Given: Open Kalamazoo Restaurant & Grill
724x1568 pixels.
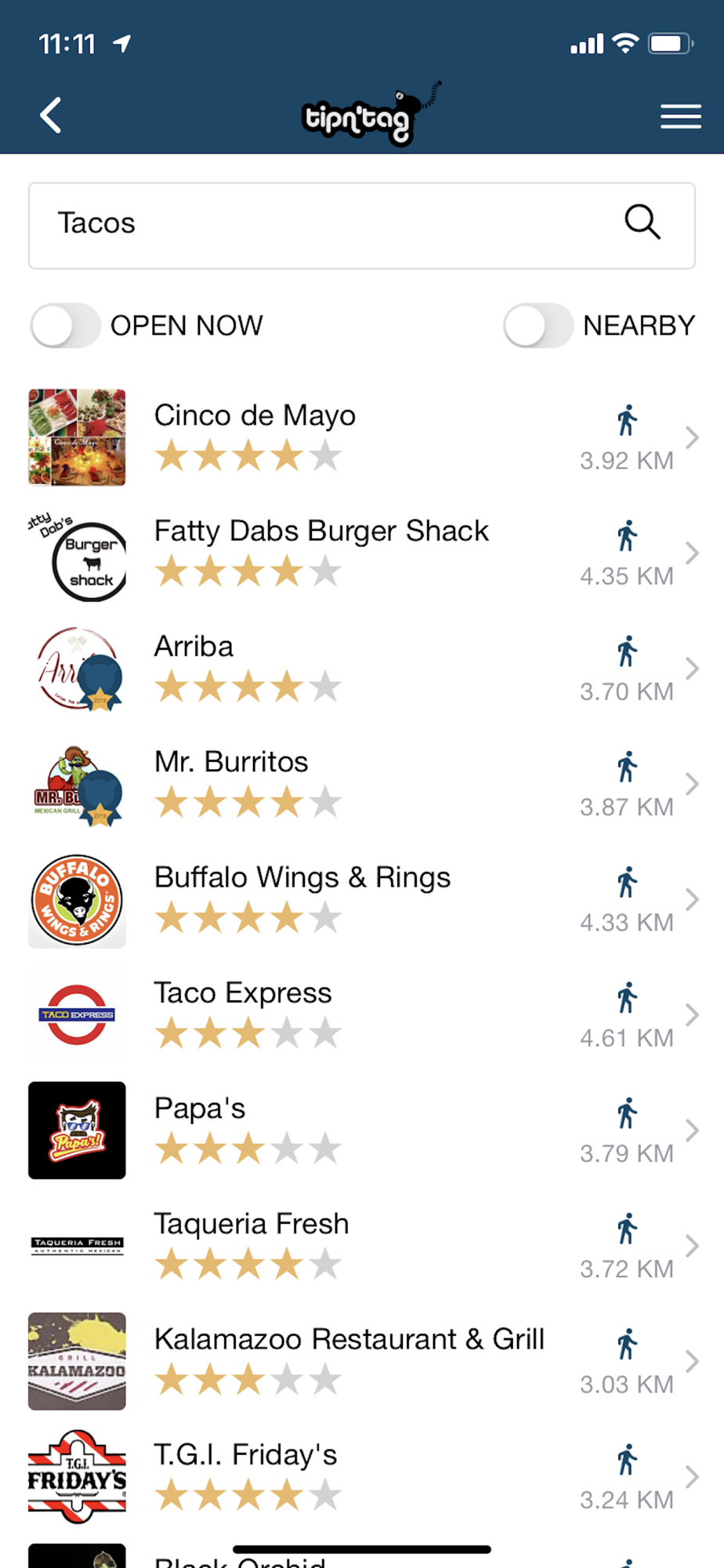Looking at the screenshot, I should click(x=360, y=1361).
